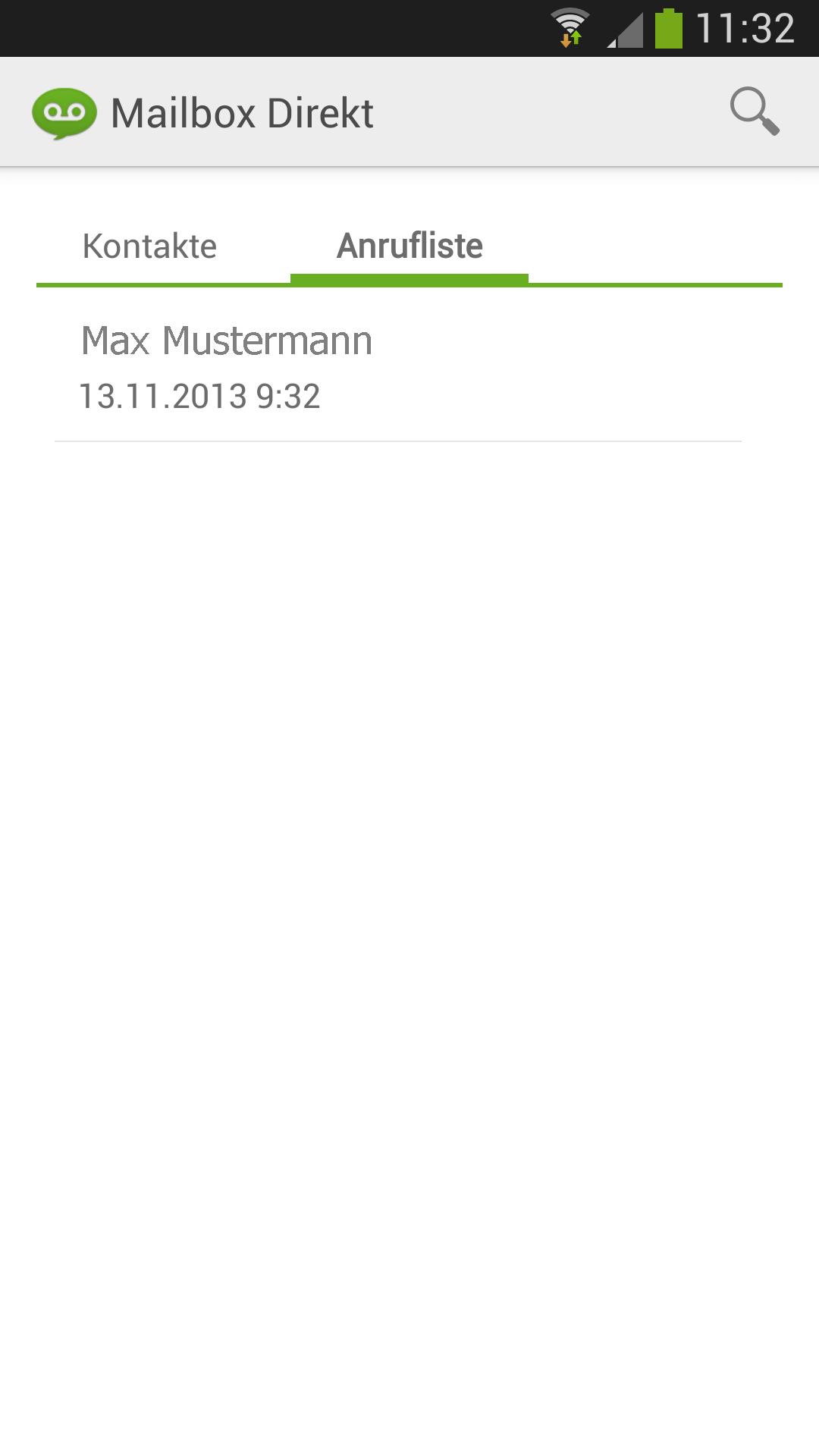The width and height of the screenshot is (819, 1456).
Task: Tap the battery indicator in the status bar
Action: [x=670, y=24]
